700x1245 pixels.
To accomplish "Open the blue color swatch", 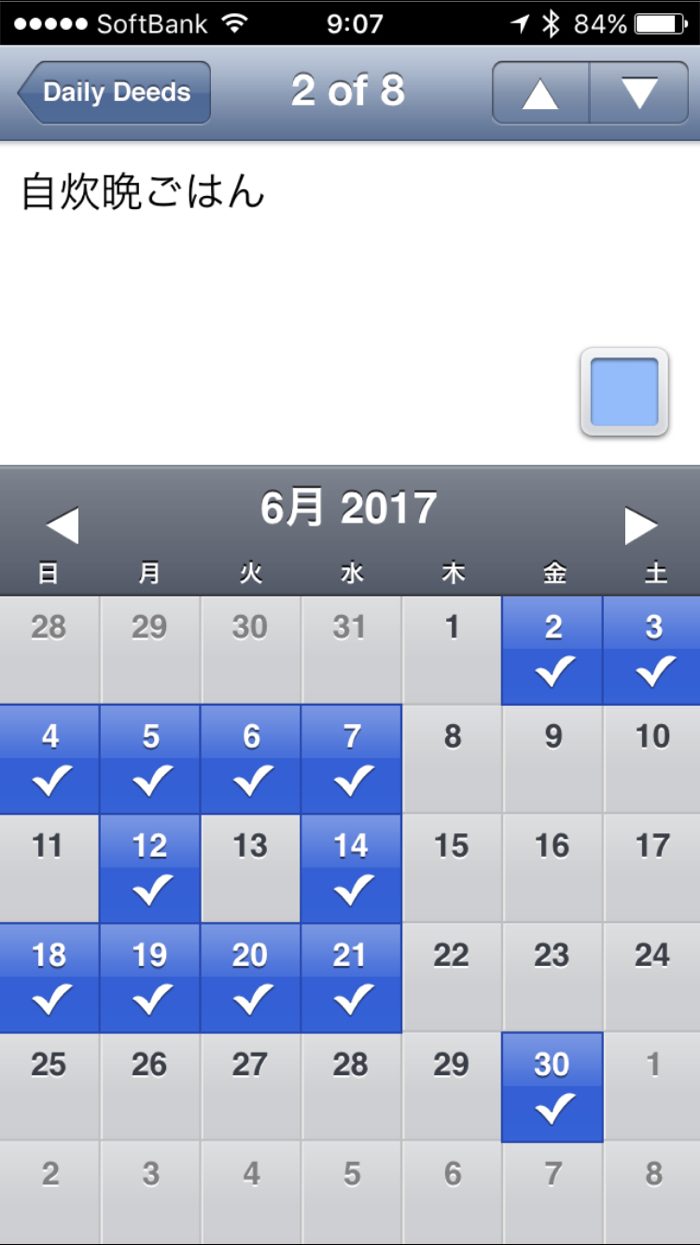I will click(624, 392).
